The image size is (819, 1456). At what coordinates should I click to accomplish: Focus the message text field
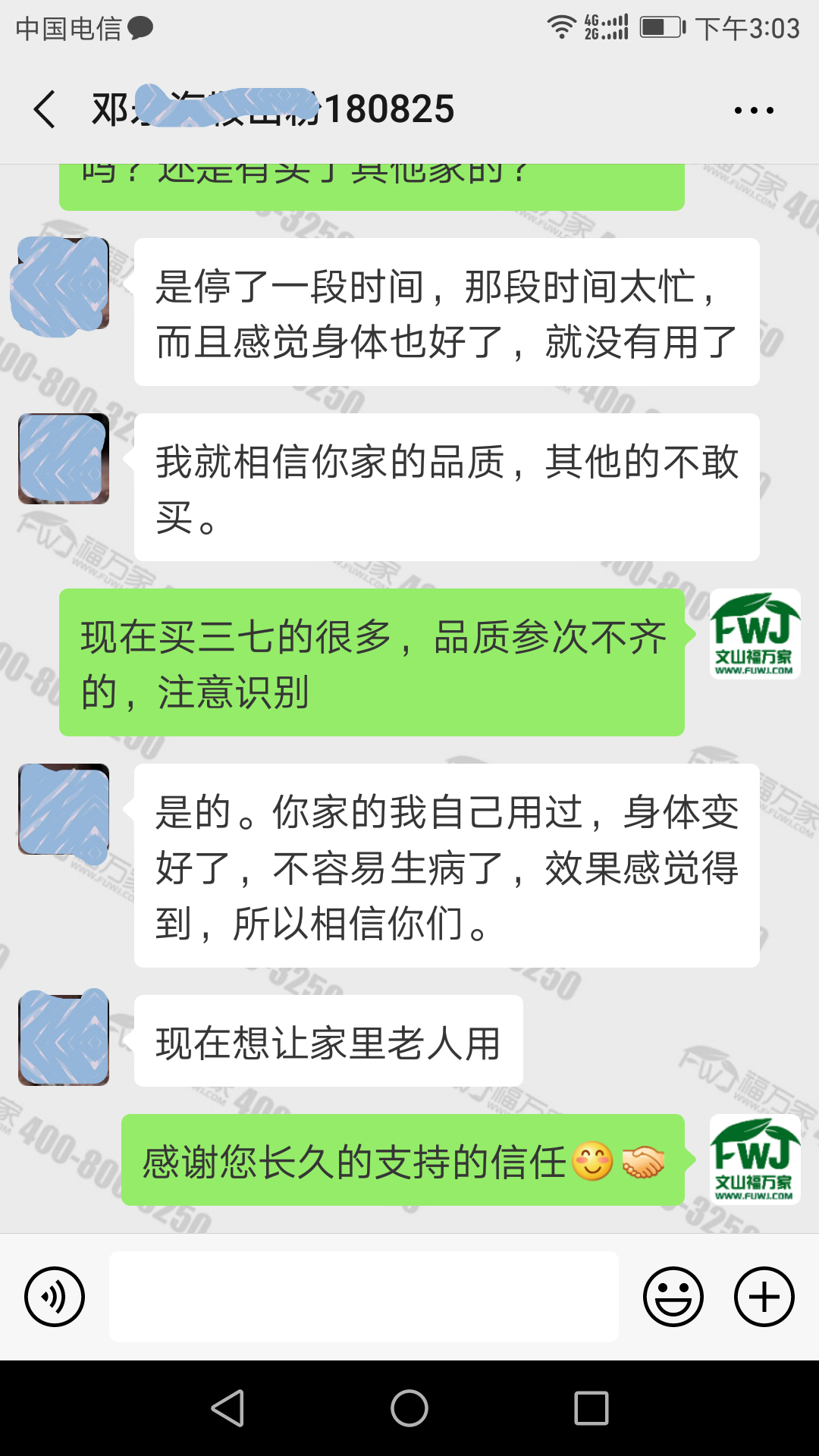[364, 1297]
